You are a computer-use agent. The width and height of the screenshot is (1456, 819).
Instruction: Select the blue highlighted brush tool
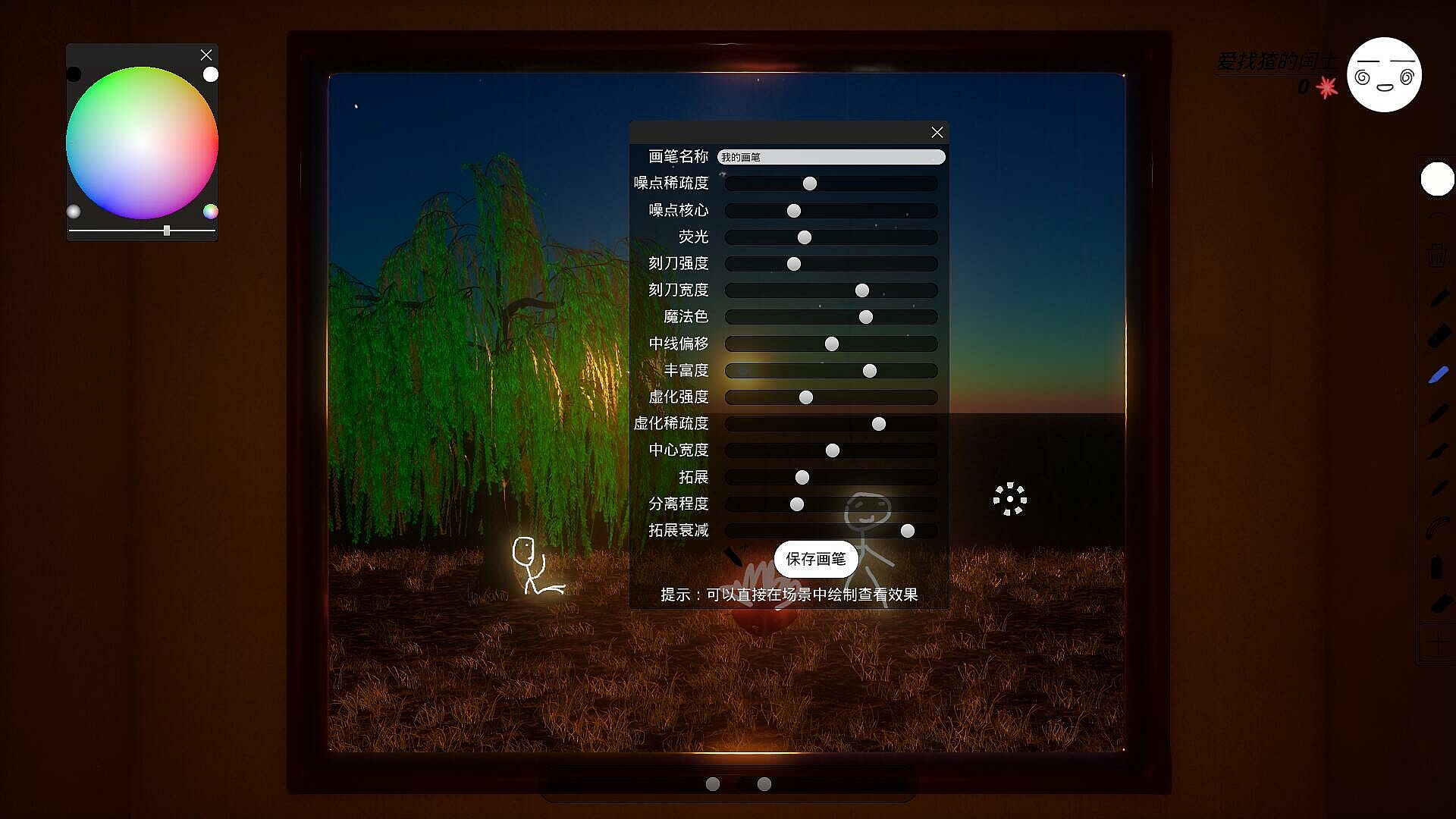click(1438, 375)
